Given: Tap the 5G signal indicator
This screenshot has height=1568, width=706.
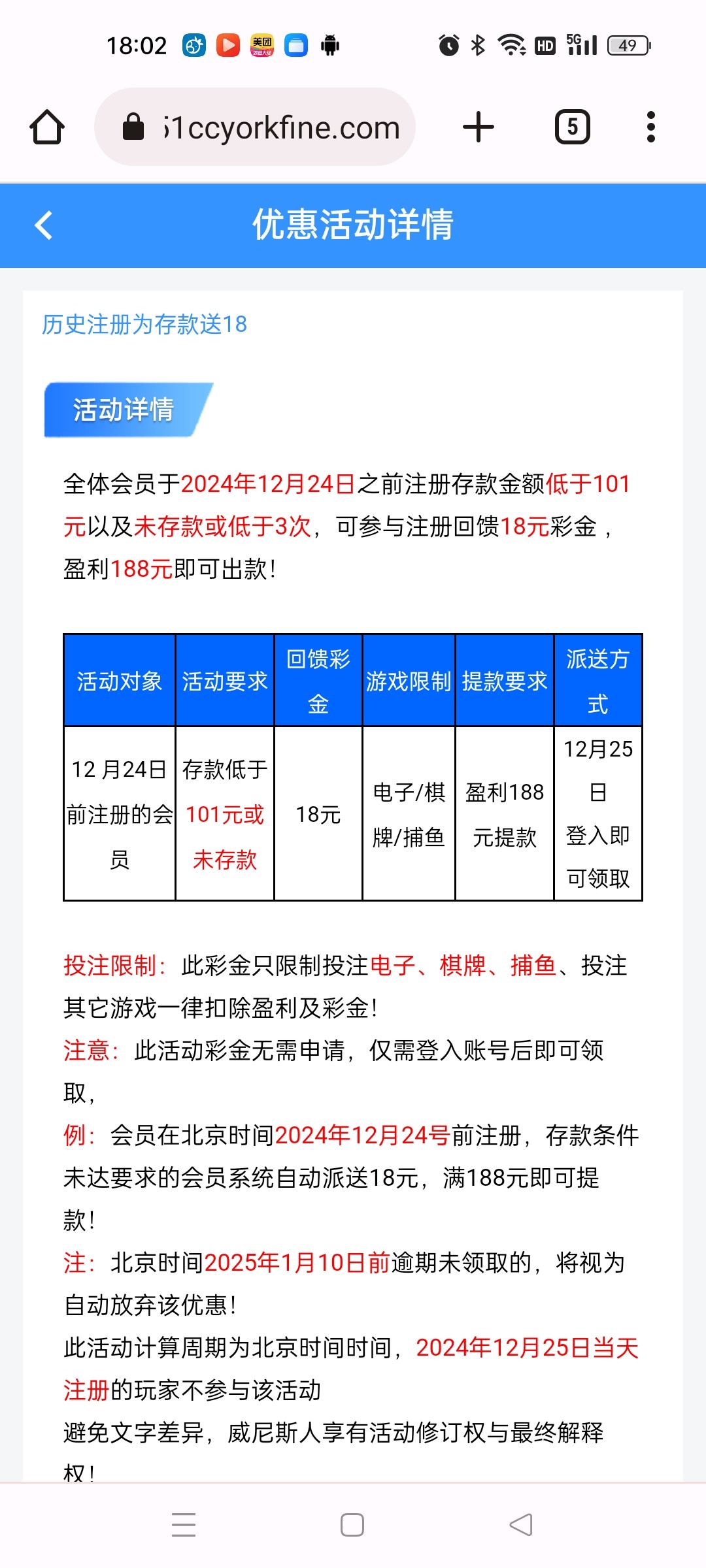Looking at the screenshot, I should click(580, 45).
